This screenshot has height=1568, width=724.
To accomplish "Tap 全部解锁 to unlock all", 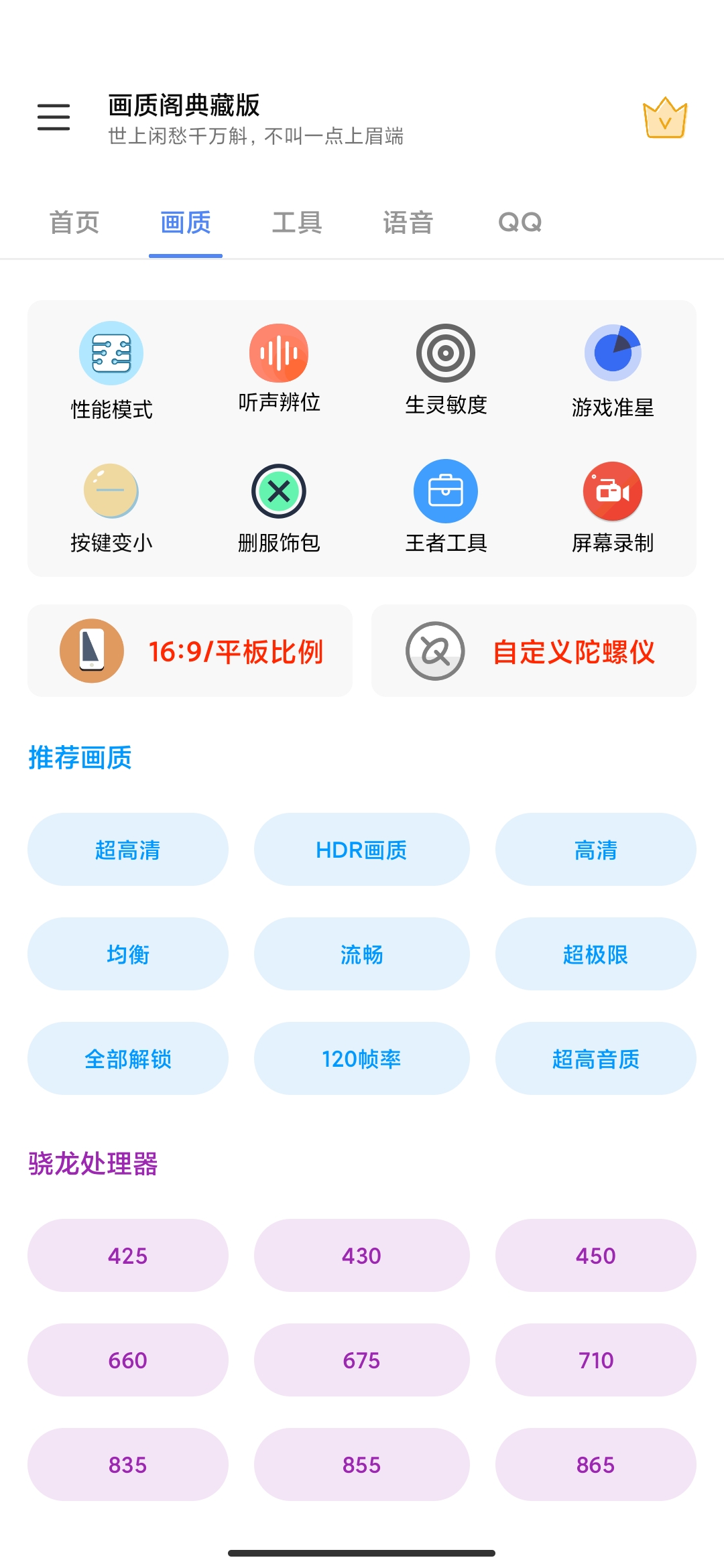I will 128,1059.
